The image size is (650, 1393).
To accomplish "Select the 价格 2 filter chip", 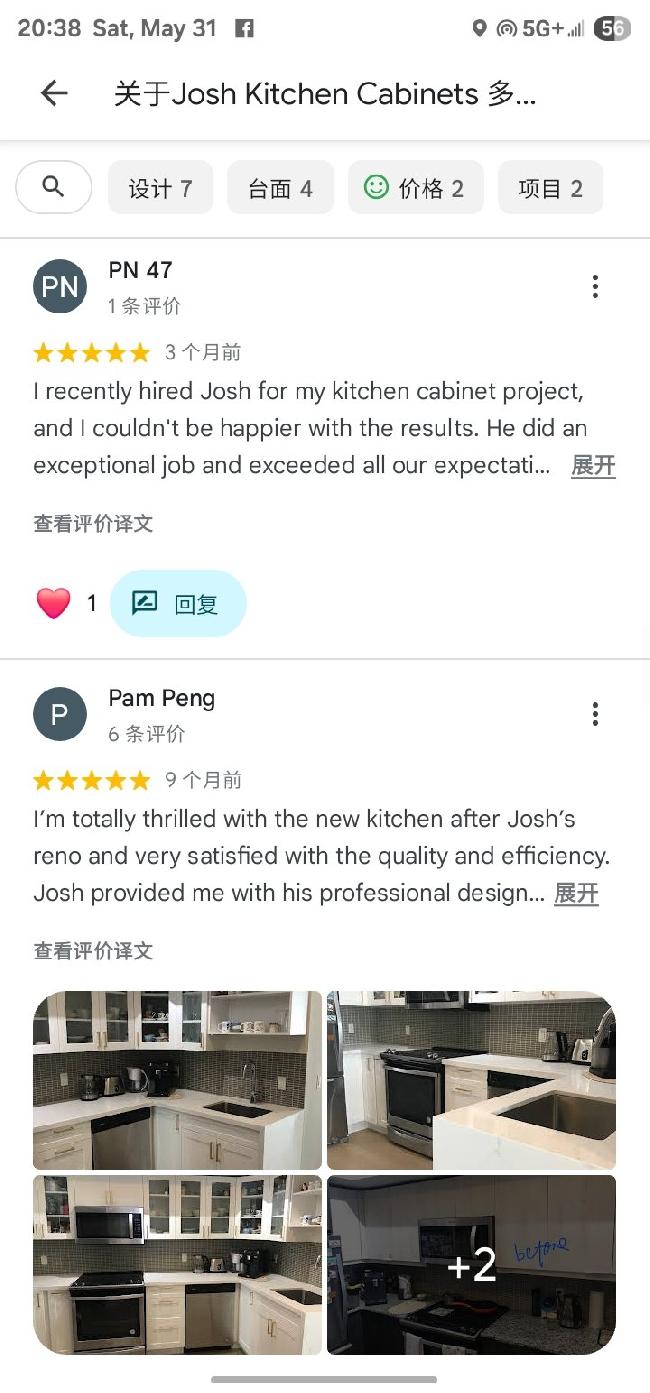I will 415,188.
